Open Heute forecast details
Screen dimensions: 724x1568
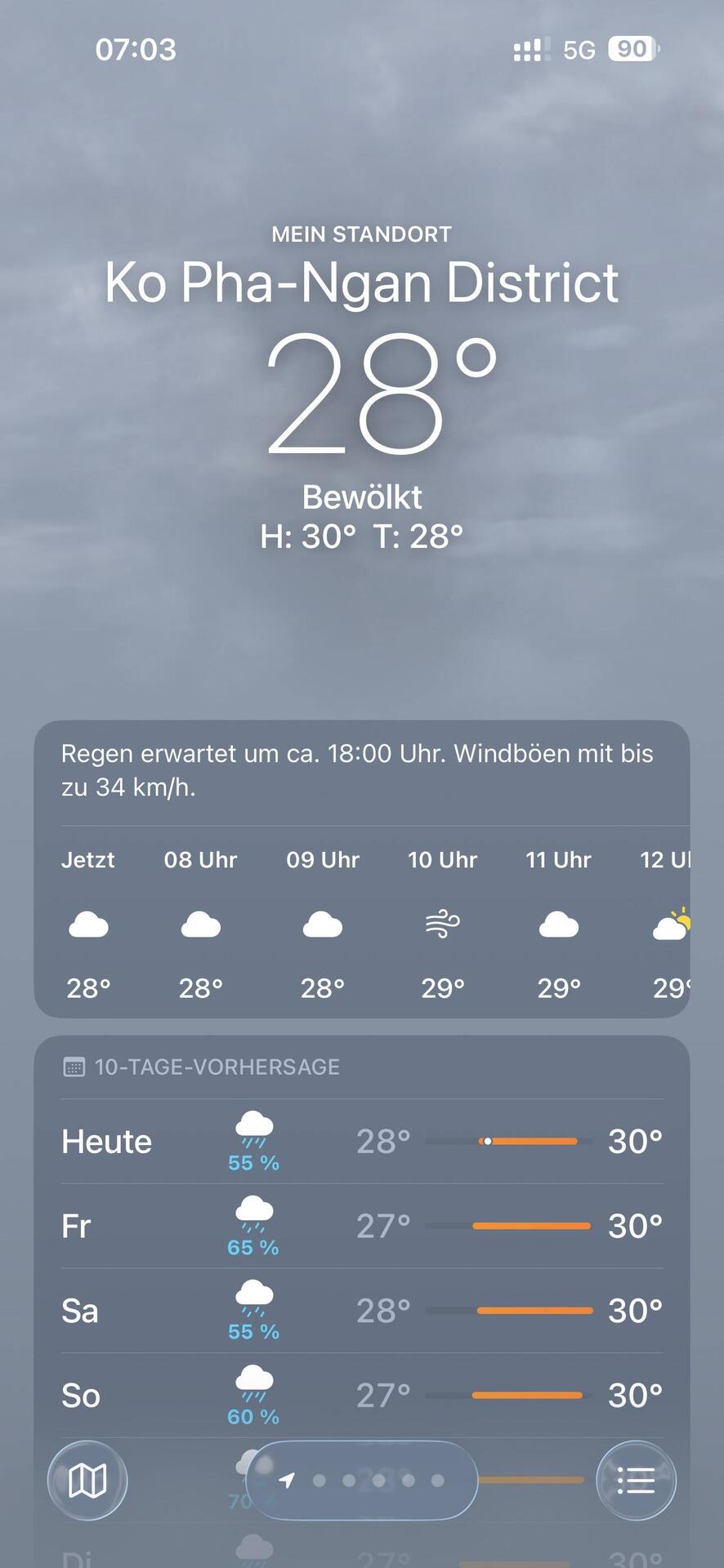tap(362, 1141)
